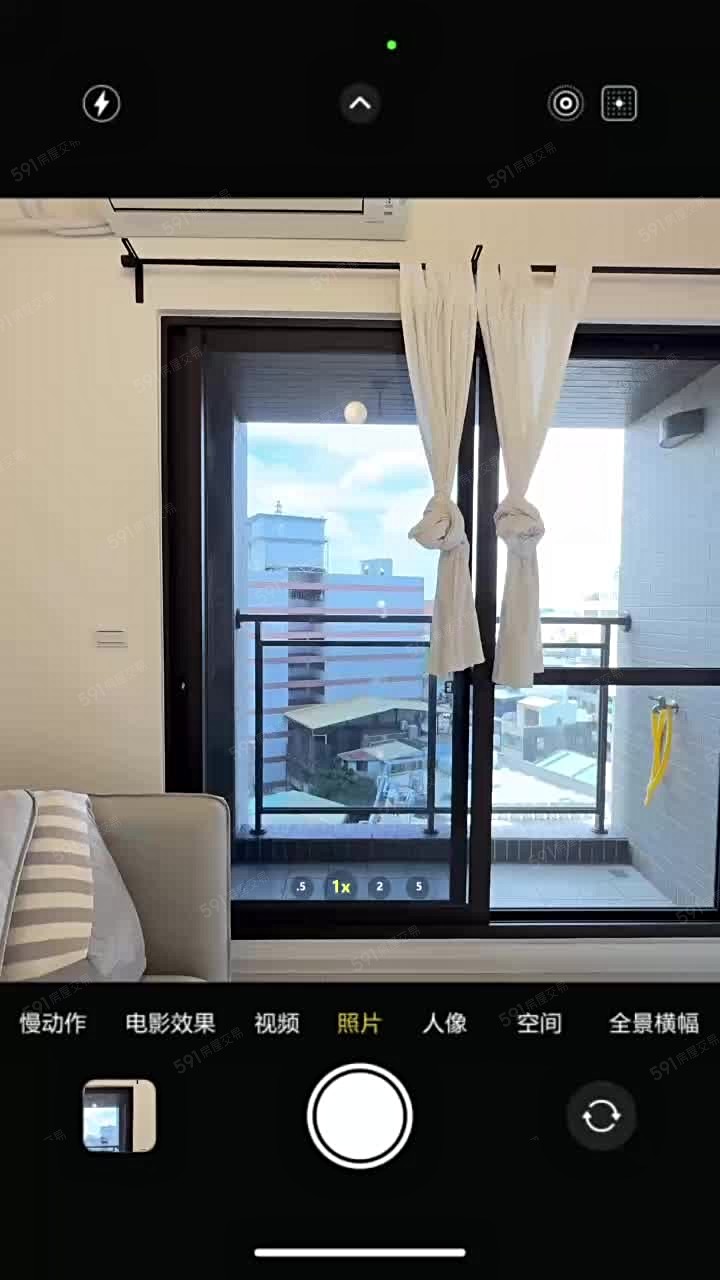Switch to 全景横幅 mode
The width and height of the screenshot is (720, 1280).
tap(654, 1023)
